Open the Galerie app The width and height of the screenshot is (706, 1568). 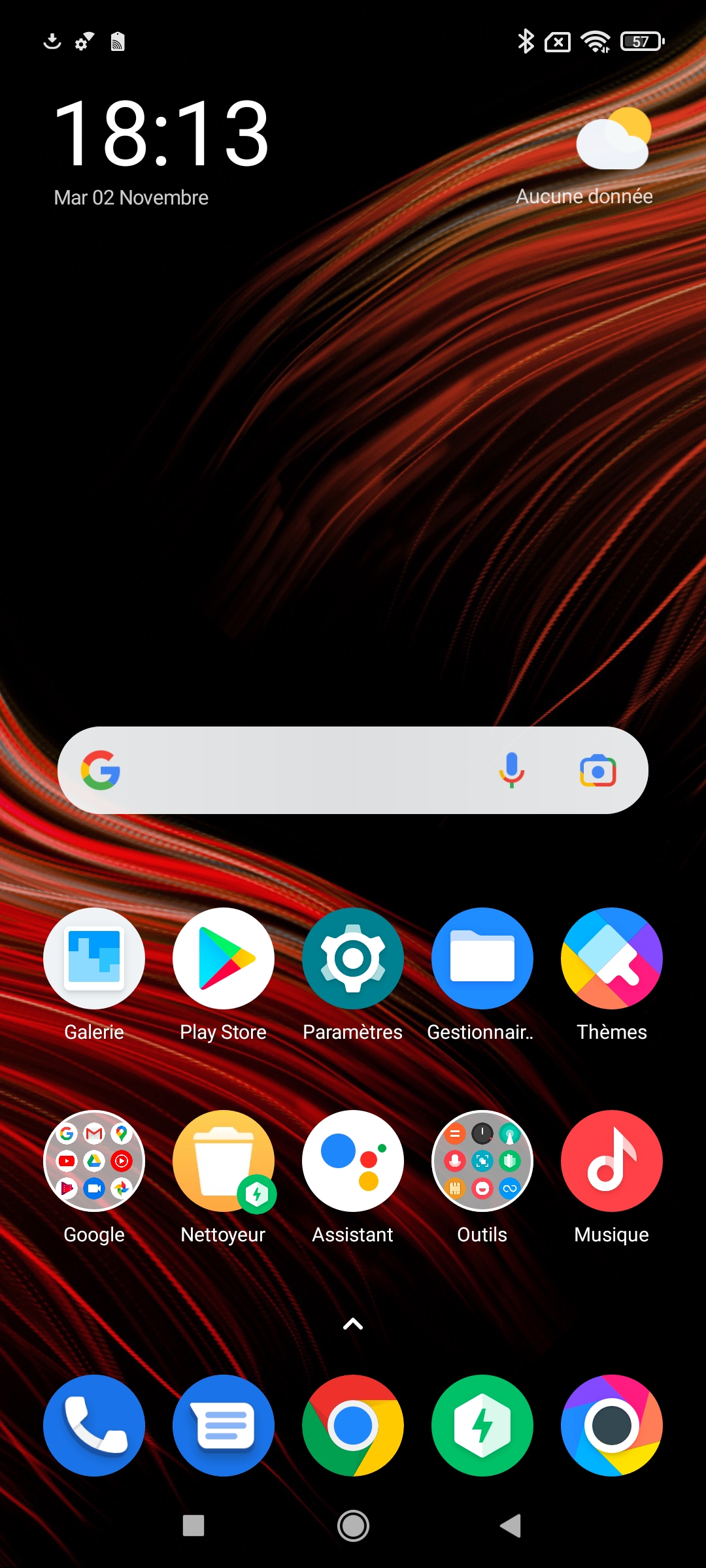click(94, 958)
